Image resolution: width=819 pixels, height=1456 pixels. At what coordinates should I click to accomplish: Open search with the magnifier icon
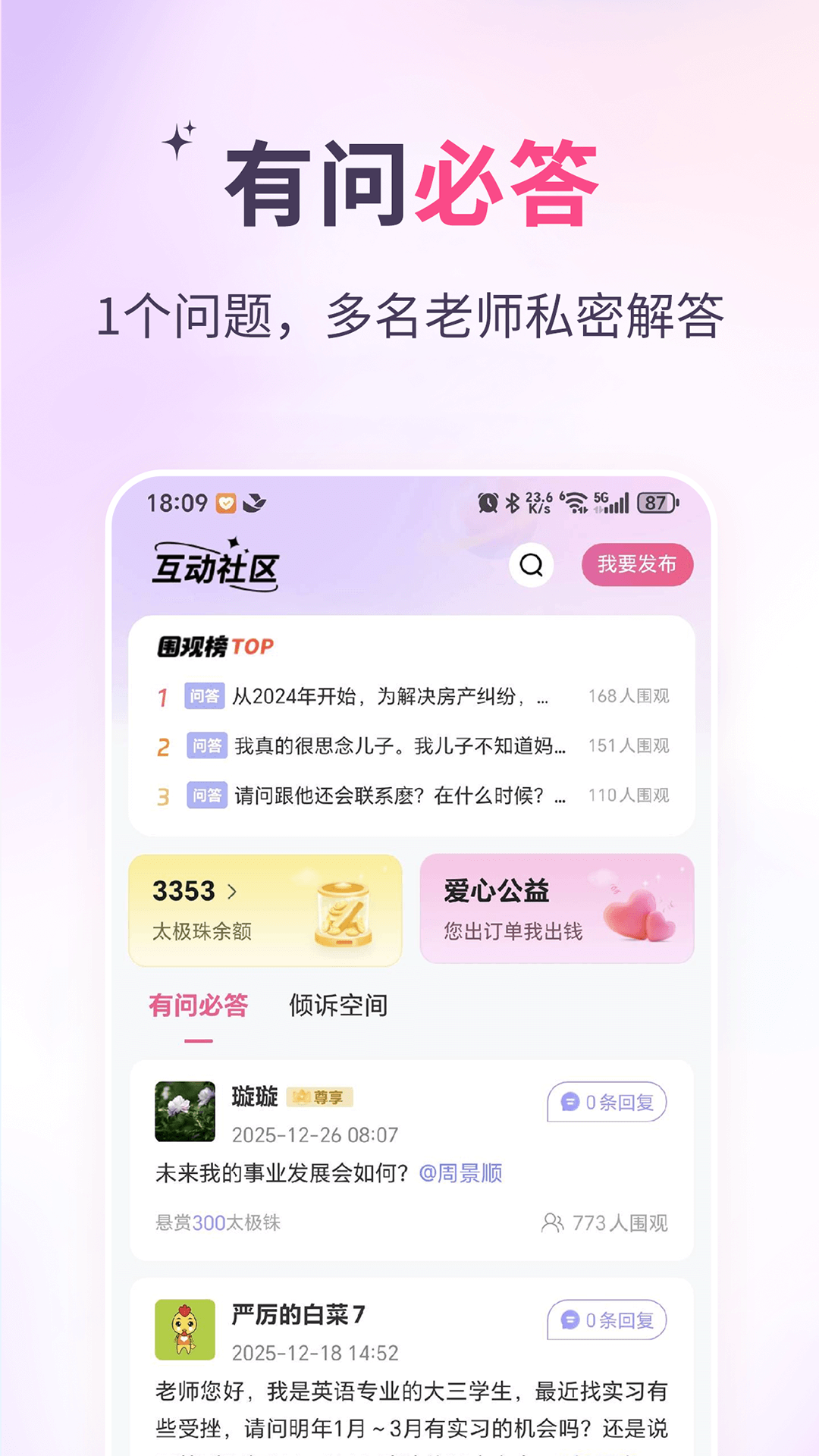[x=531, y=564]
